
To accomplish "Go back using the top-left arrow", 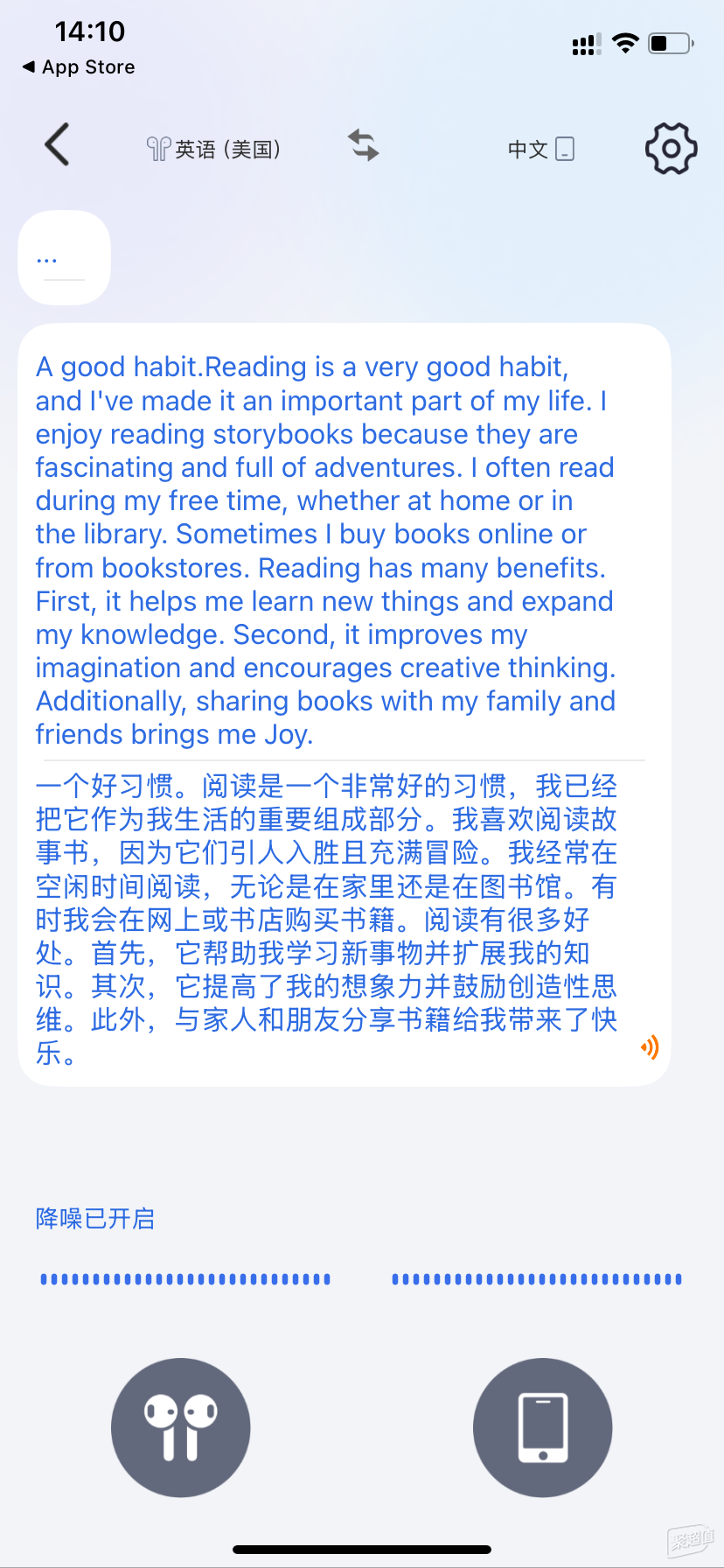I will [x=58, y=144].
